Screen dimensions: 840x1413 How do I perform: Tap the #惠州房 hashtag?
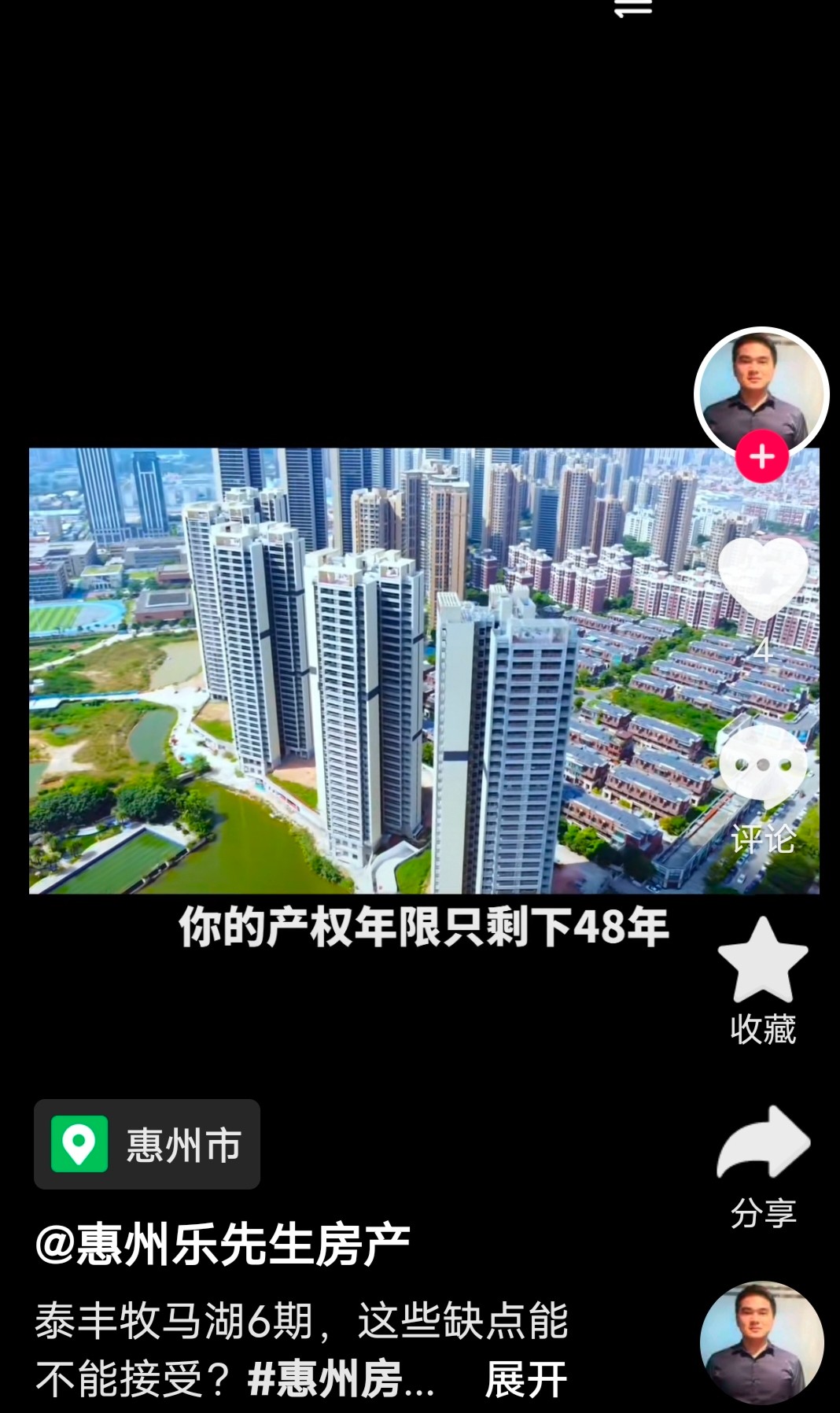pyautogui.click(x=340, y=1378)
